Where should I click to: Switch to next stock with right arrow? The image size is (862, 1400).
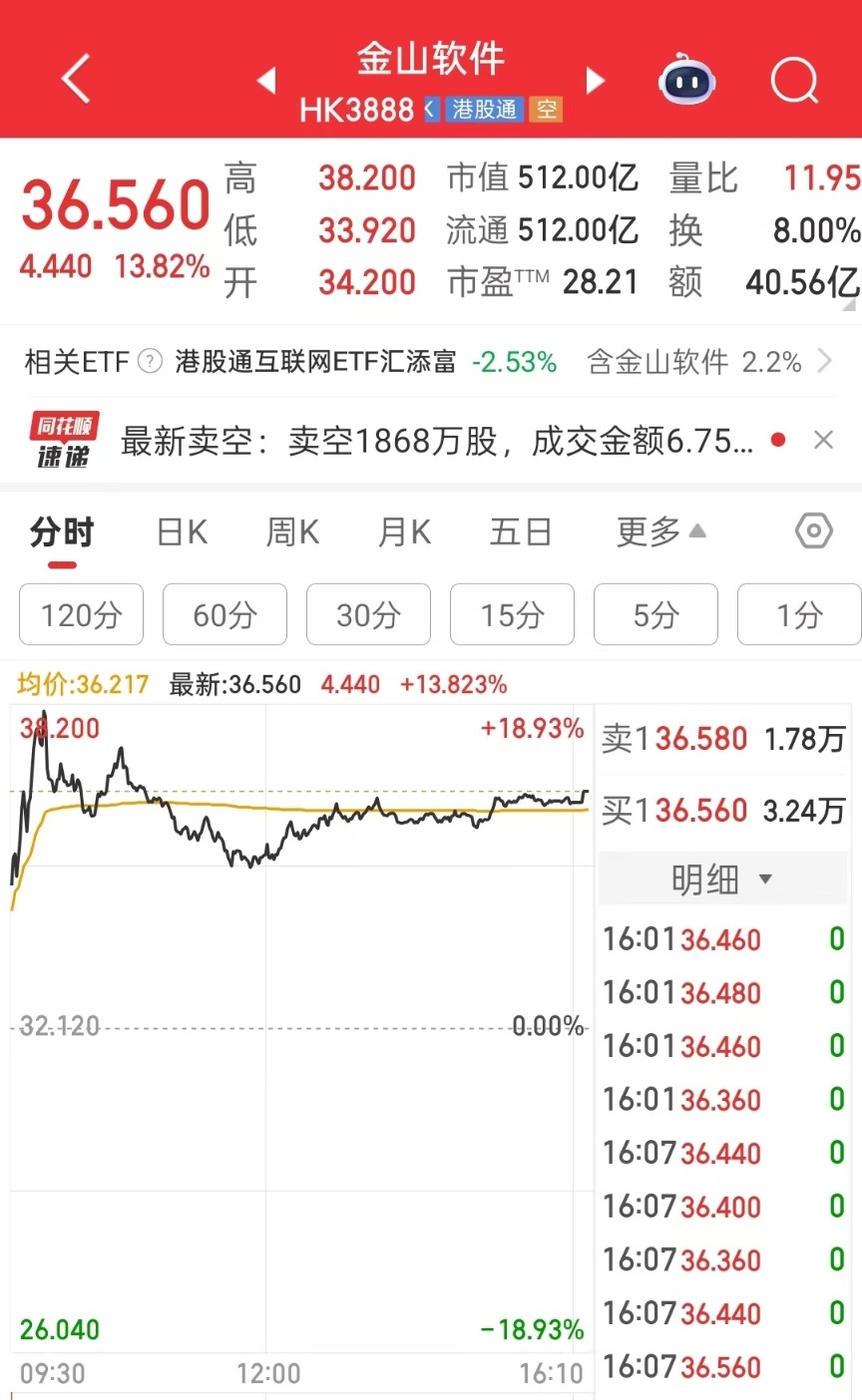tap(595, 82)
